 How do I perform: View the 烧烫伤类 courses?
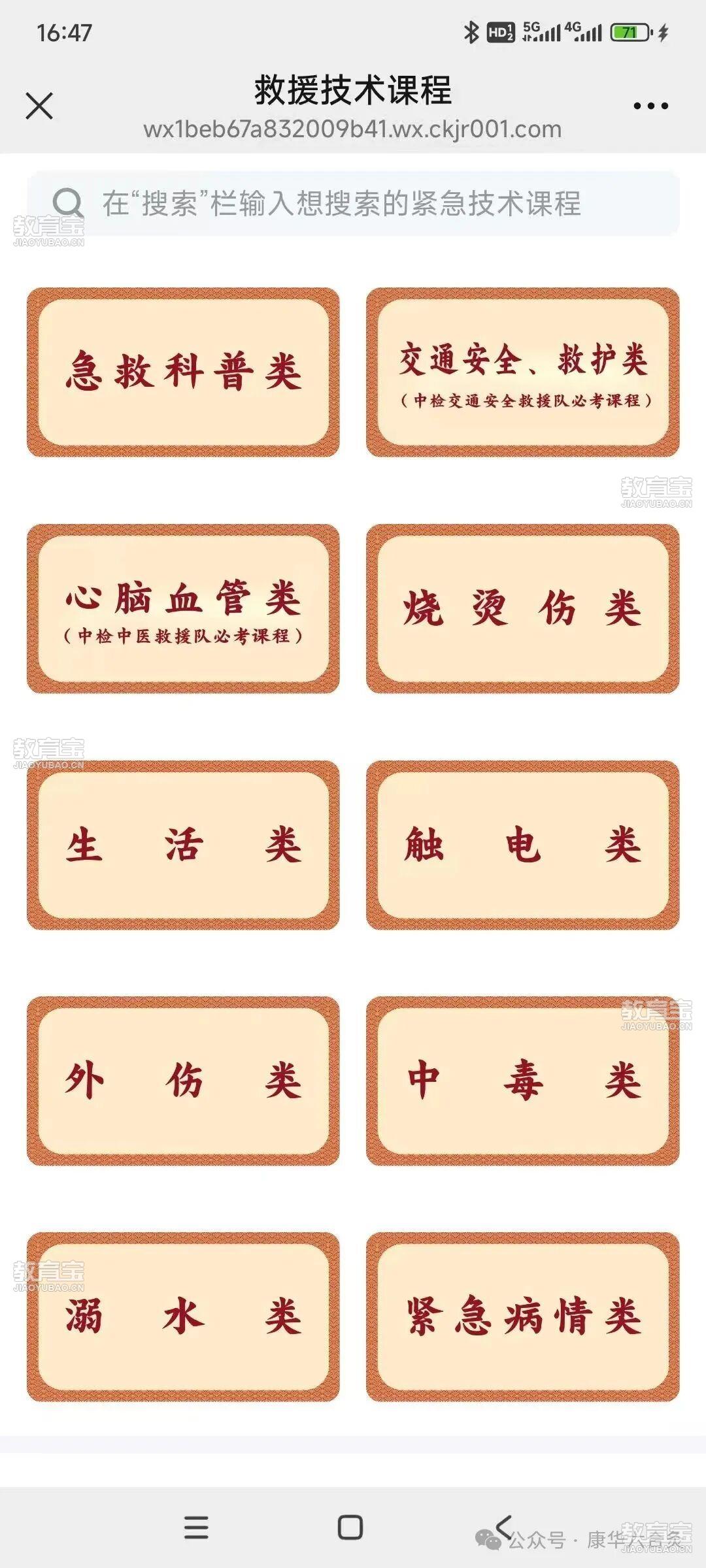click(x=522, y=608)
